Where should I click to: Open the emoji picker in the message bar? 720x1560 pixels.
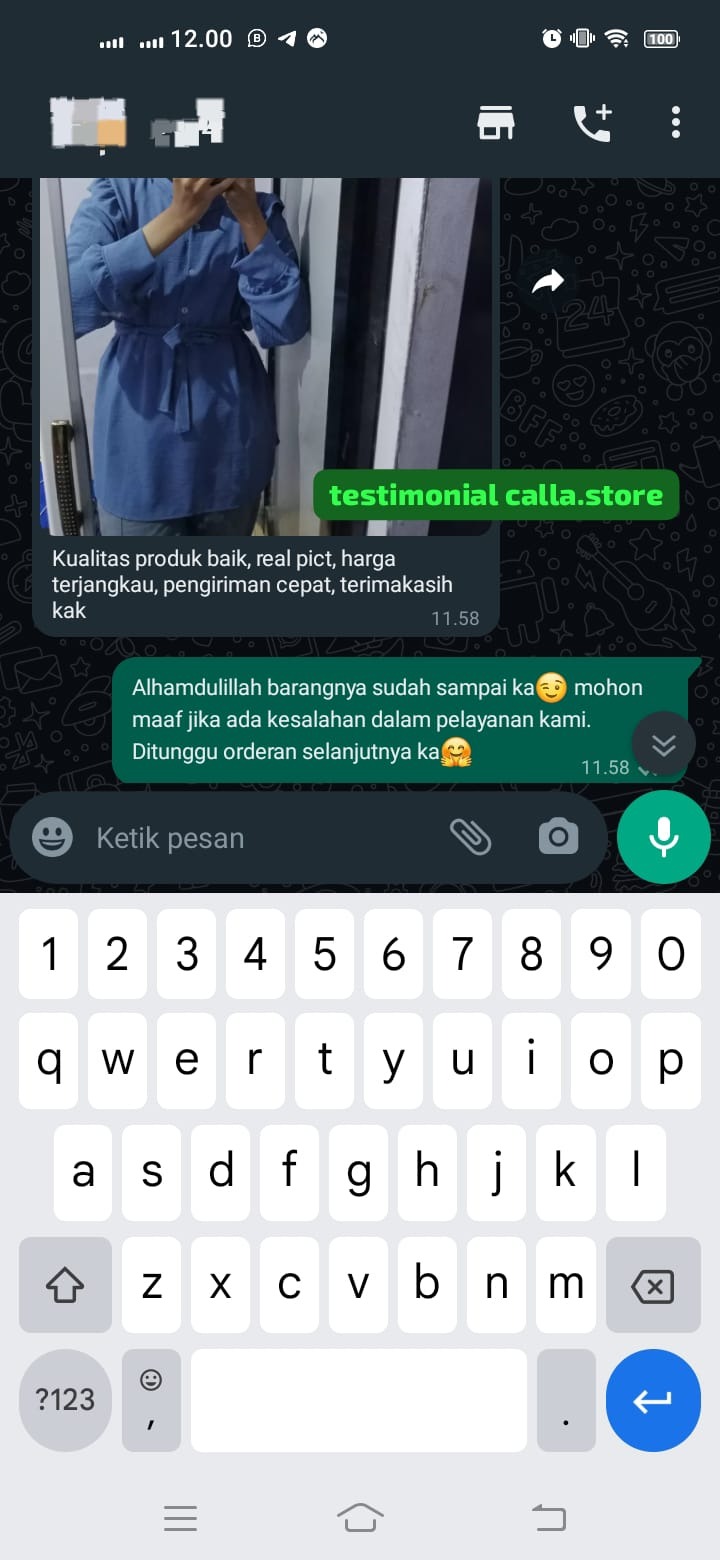(52, 838)
